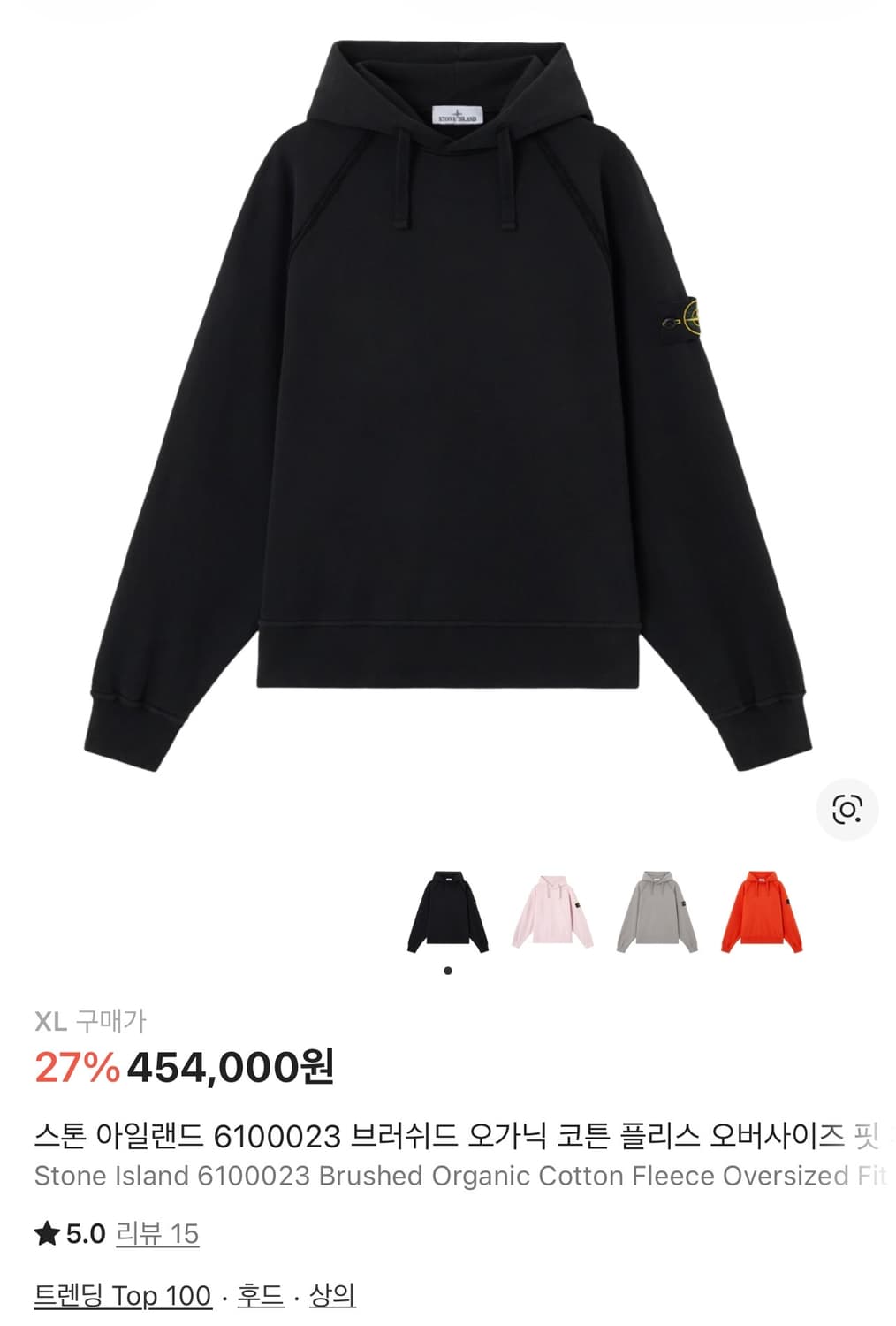Image resolution: width=896 pixels, height=1326 pixels.
Task: Click the XL size label
Action: [50, 1022]
